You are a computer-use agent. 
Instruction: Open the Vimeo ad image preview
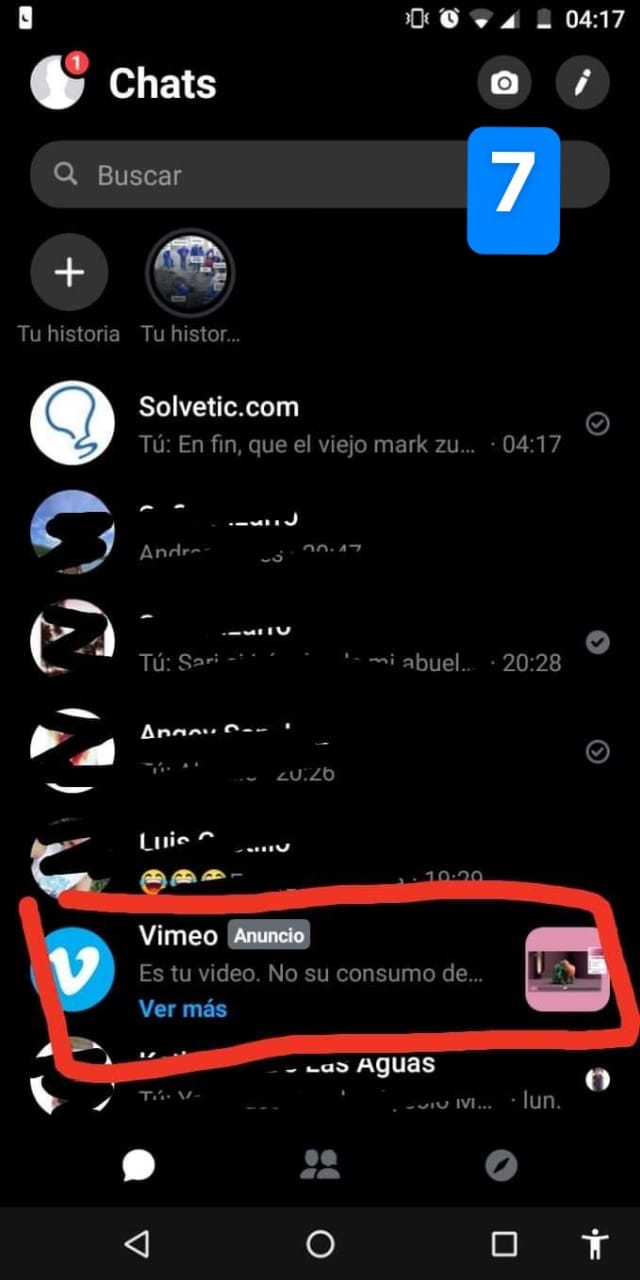tap(567, 969)
